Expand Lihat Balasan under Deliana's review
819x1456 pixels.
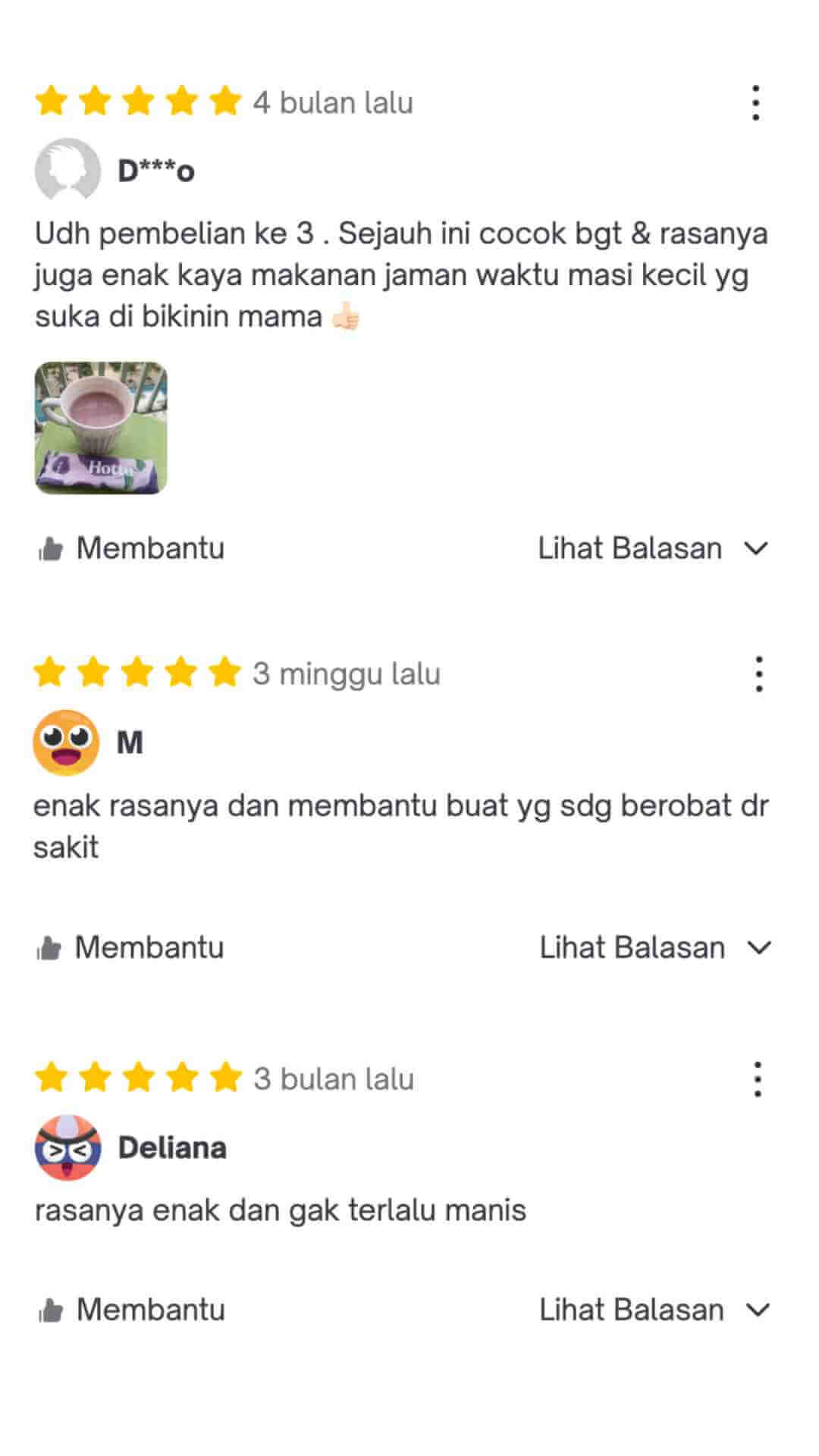click(654, 1310)
